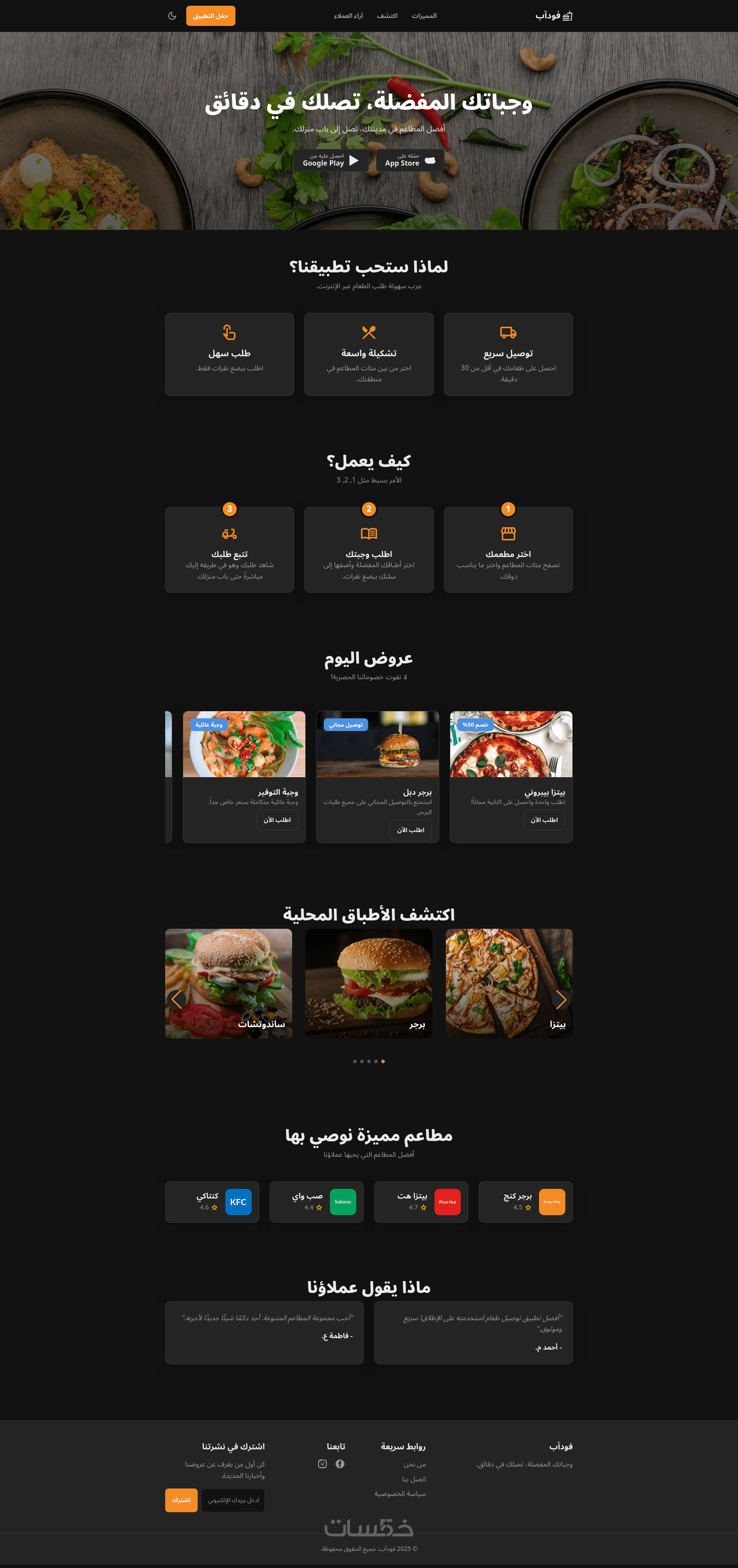Open the برجر dish category tile
This screenshot has height=1568, width=738.
coord(369,983)
